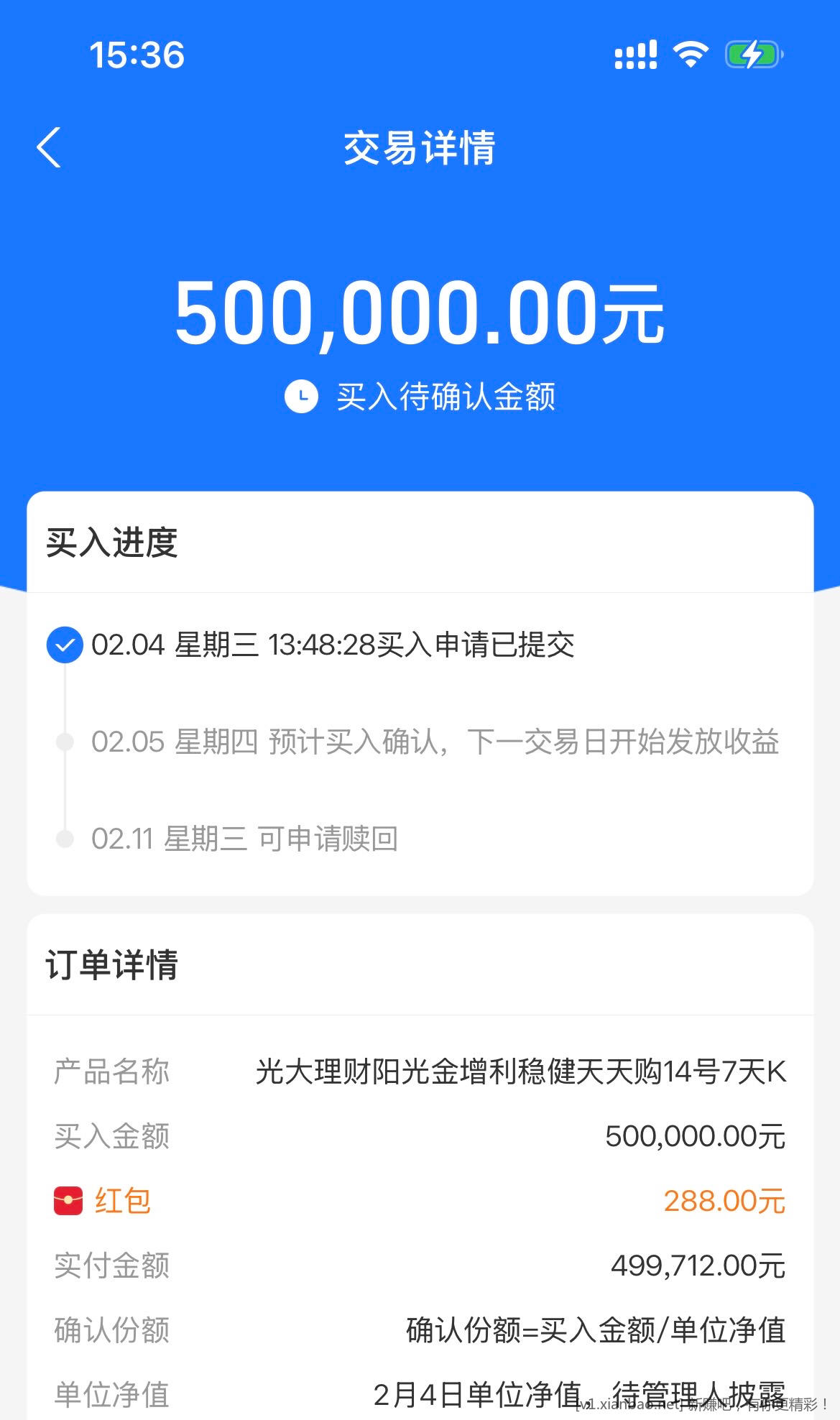The width and height of the screenshot is (840, 1420).
Task: Tap the back arrow to return
Action: point(47,147)
